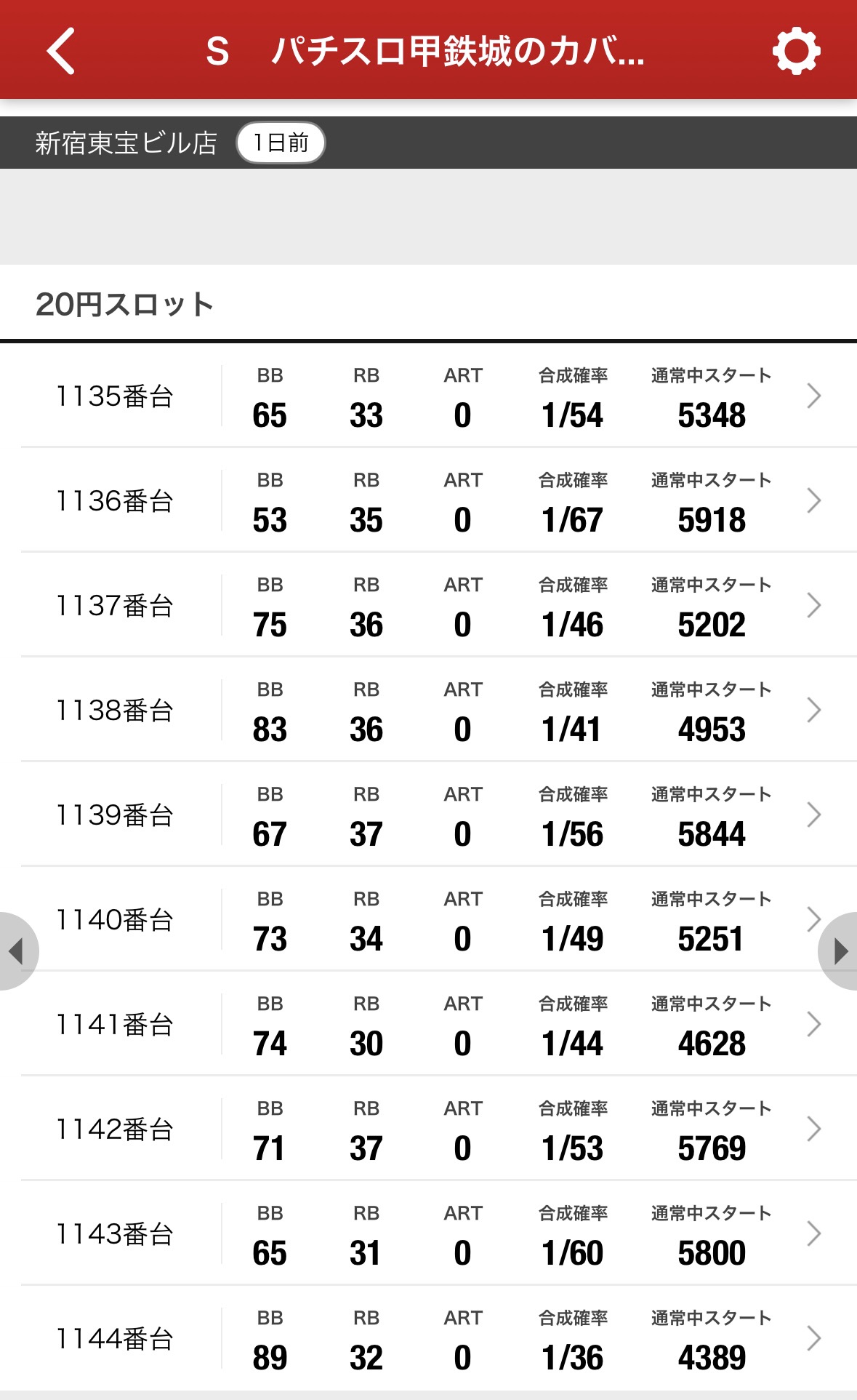
Task: Open details for 1144番台
Action: coord(428,1339)
